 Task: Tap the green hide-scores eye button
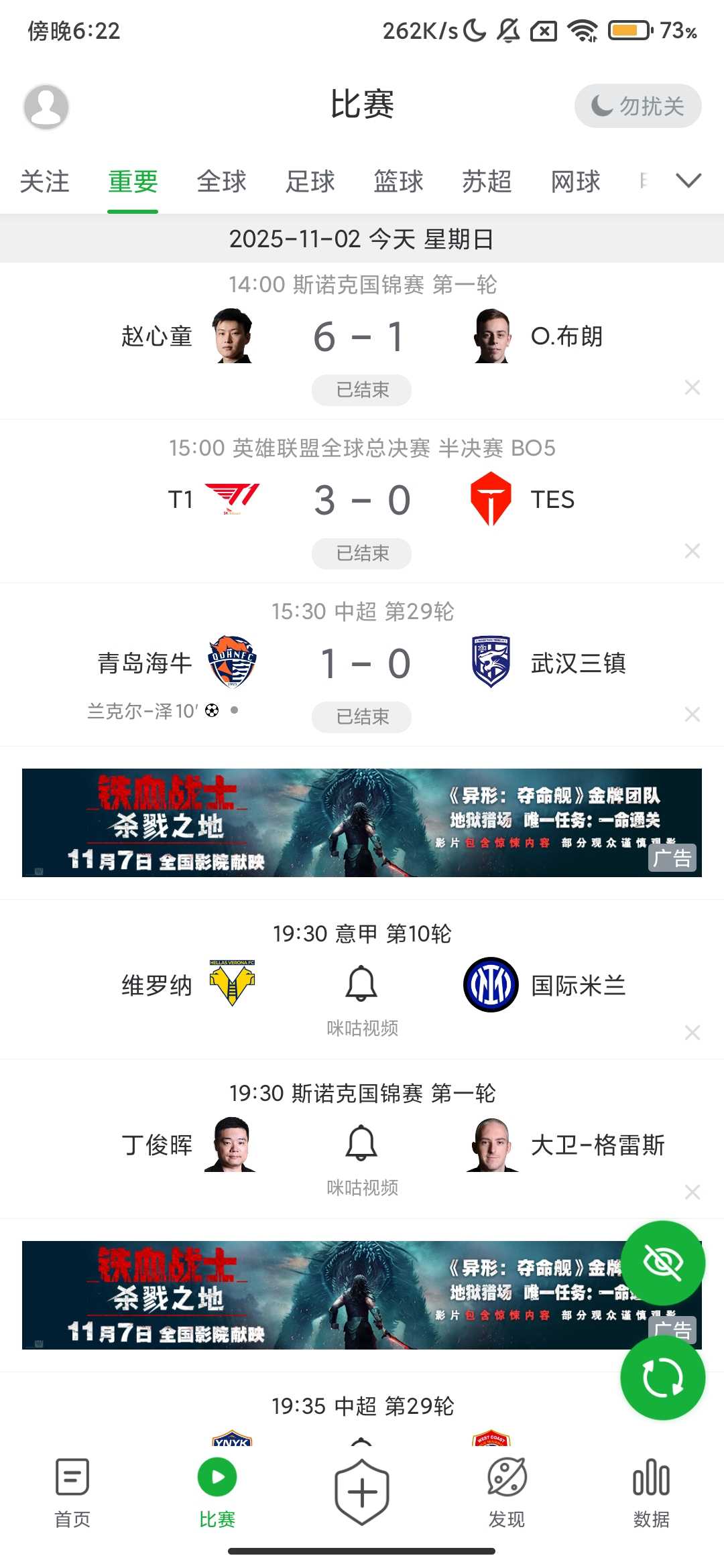[x=662, y=1263]
